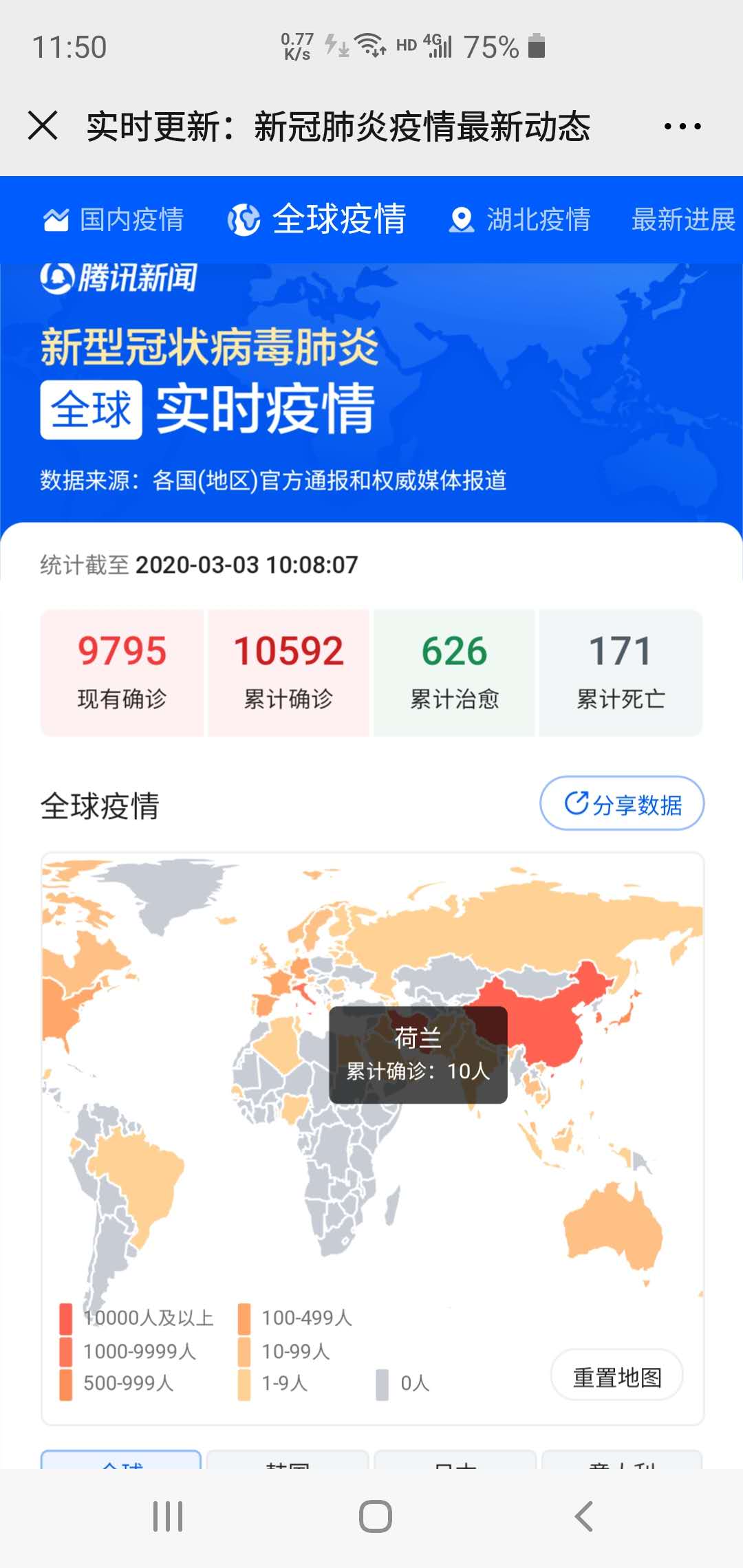Return to the phone's home screen
743x1568 pixels.
point(375,1516)
